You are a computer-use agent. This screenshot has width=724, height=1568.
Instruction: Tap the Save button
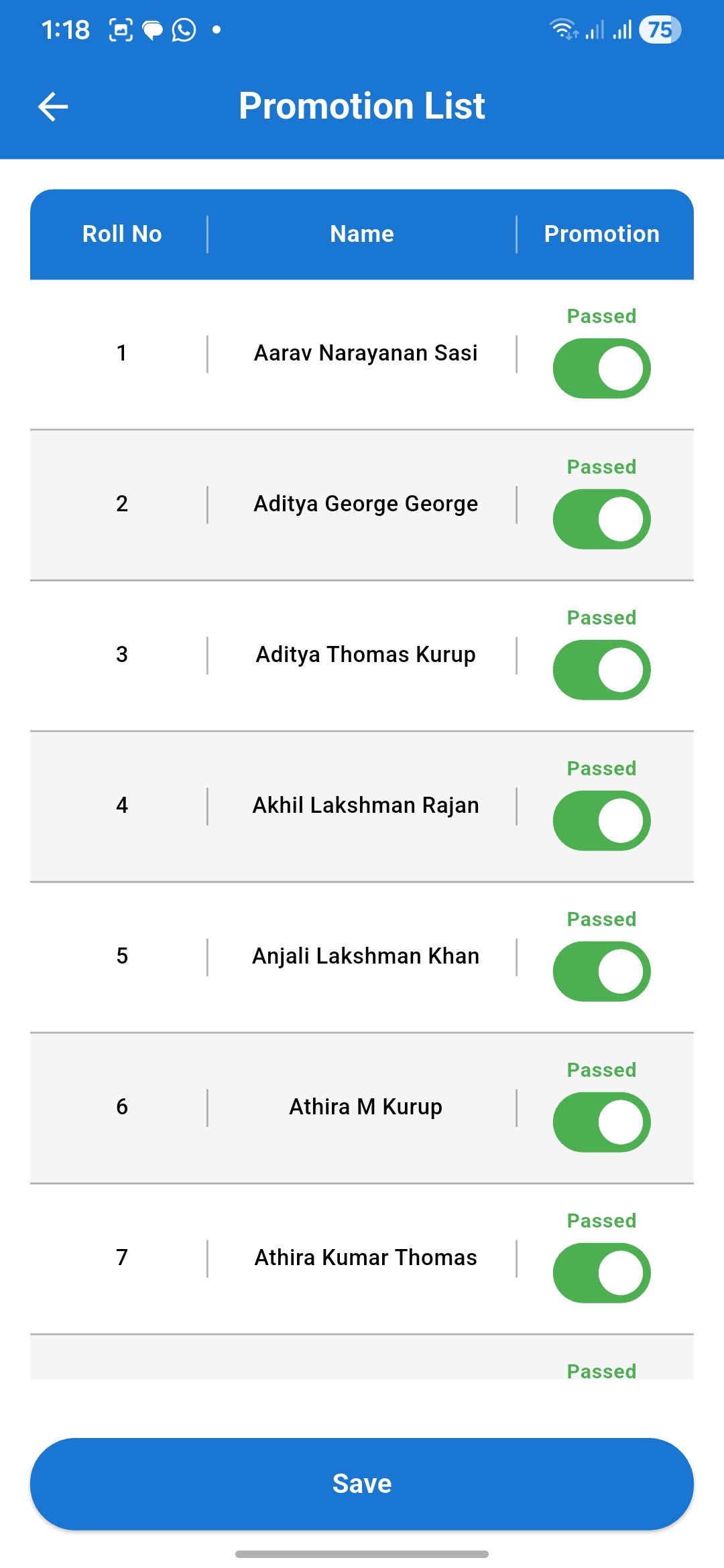(362, 1483)
